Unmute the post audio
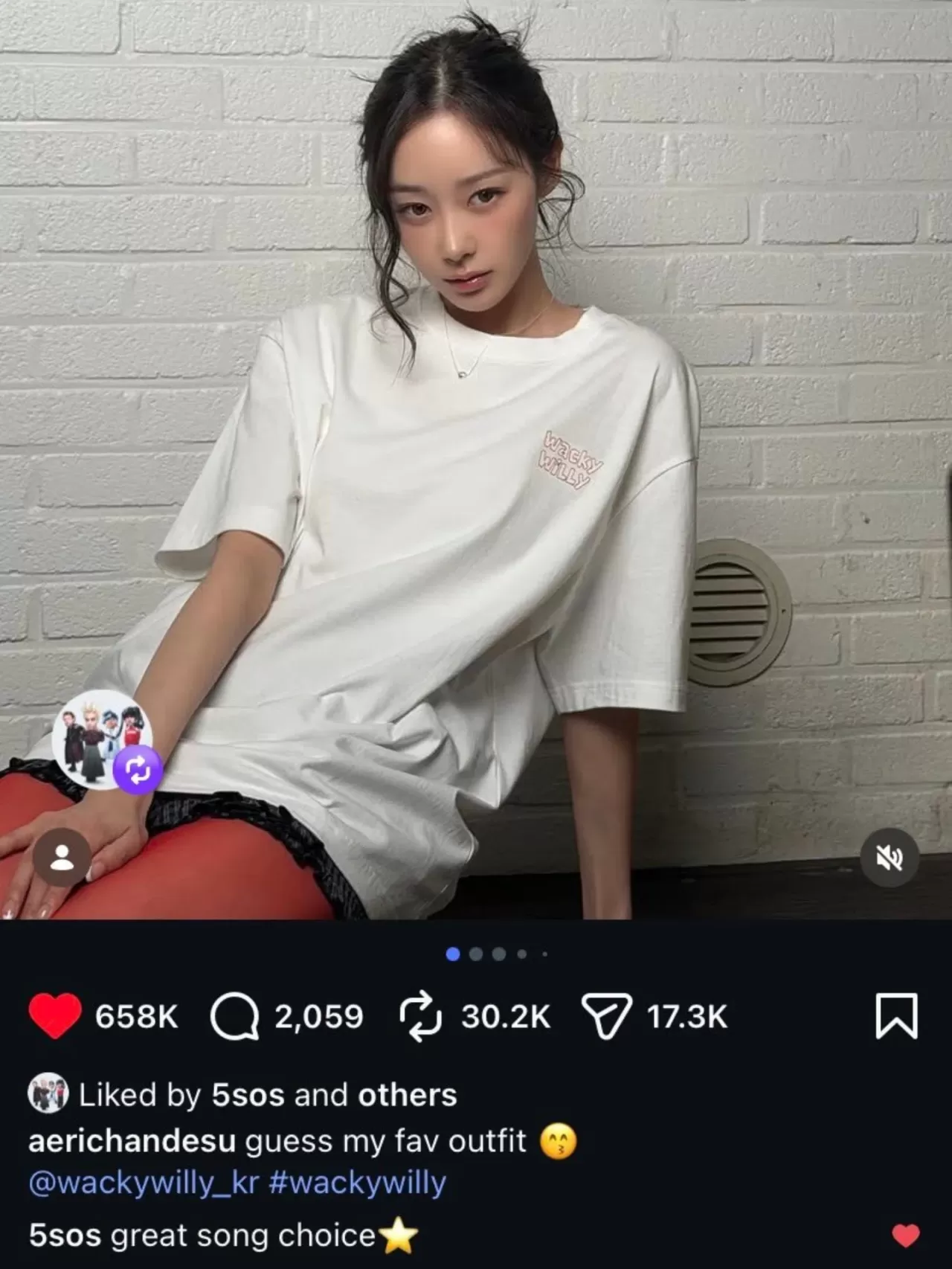The height and width of the screenshot is (1269, 952). pos(890,858)
